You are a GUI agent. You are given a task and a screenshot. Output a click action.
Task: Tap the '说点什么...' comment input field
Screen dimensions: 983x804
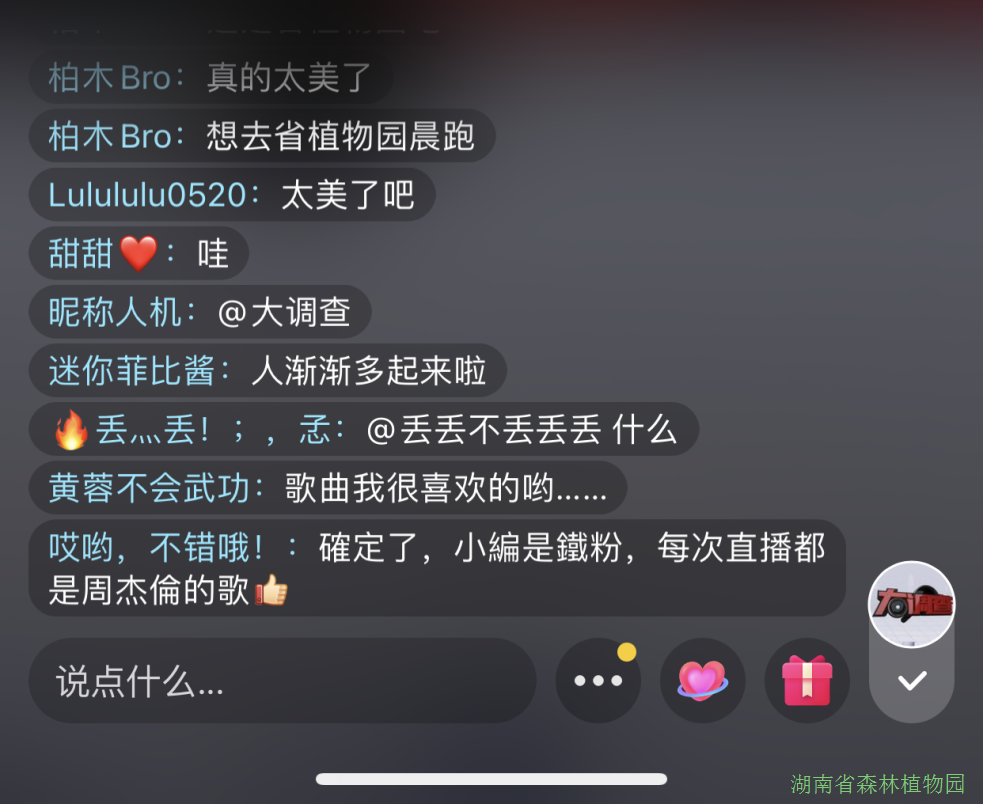(x=282, y=681)
